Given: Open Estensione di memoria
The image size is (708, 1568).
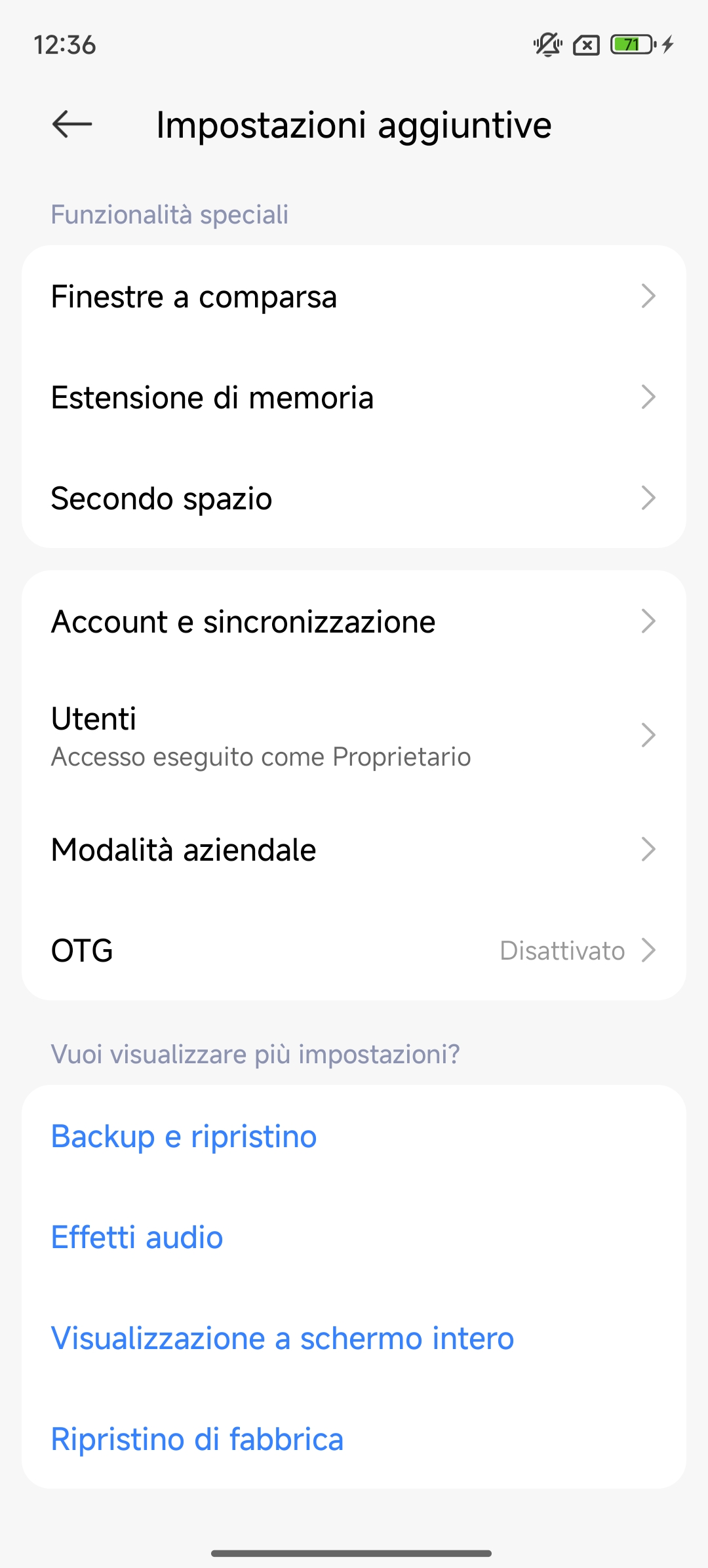Looking at the screenshot, I should point(354,397).
